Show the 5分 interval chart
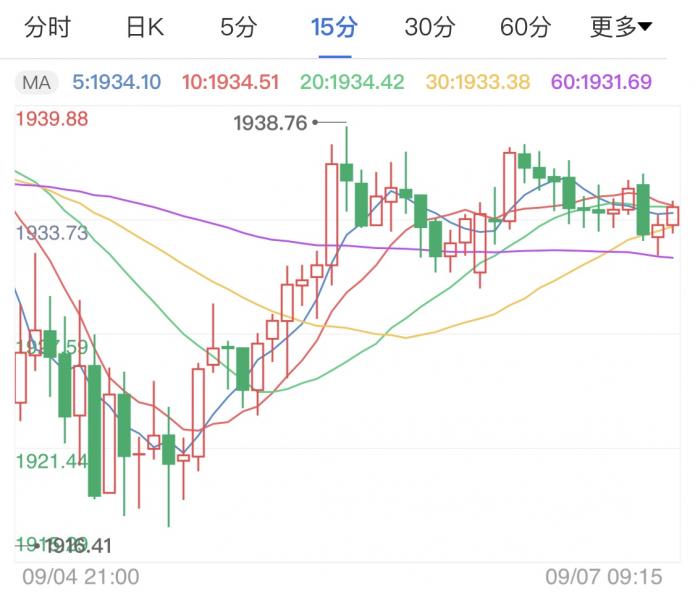The image size is (695, 600). coord(238,27)
